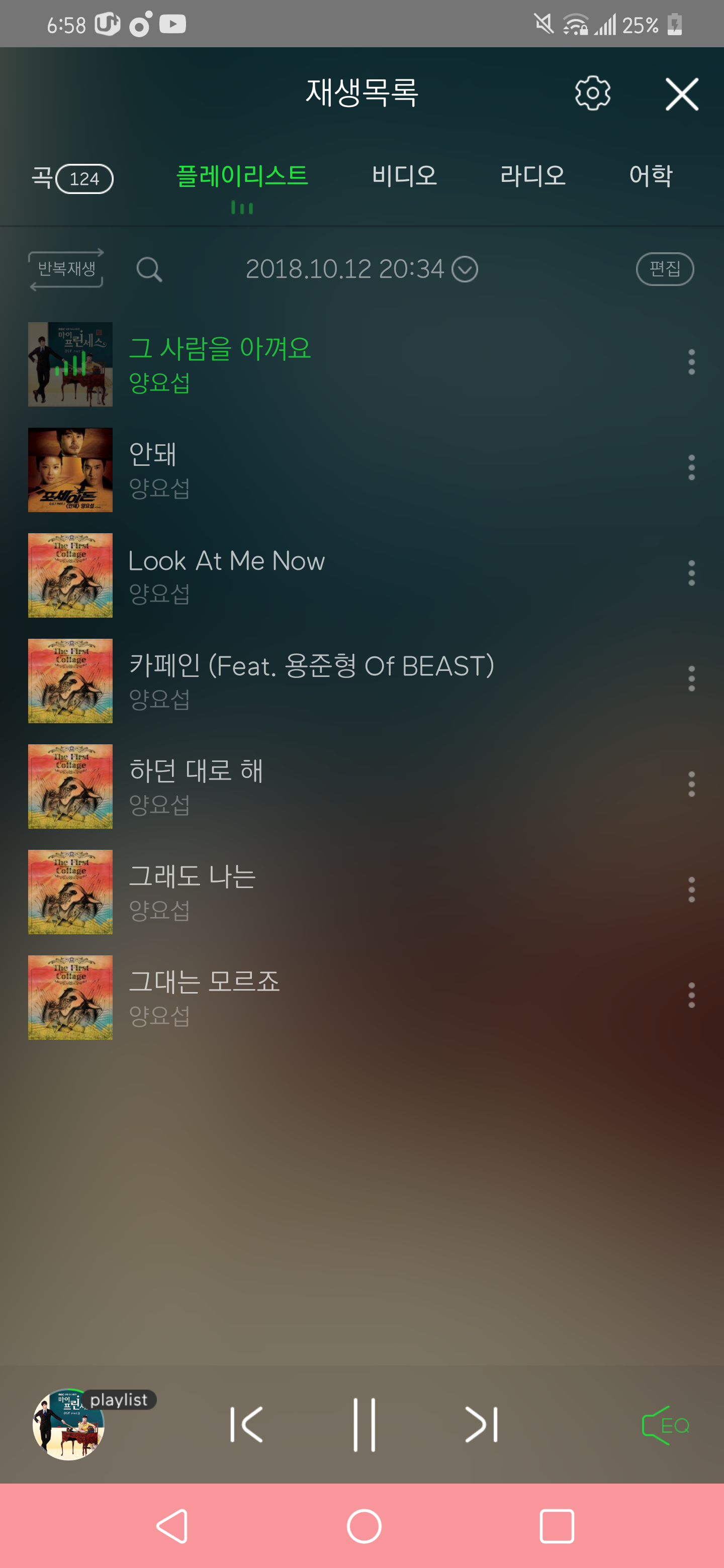This screenshot has width=724, height=1568.
Task: Open more options for 카페인
Action: [691, 678]
